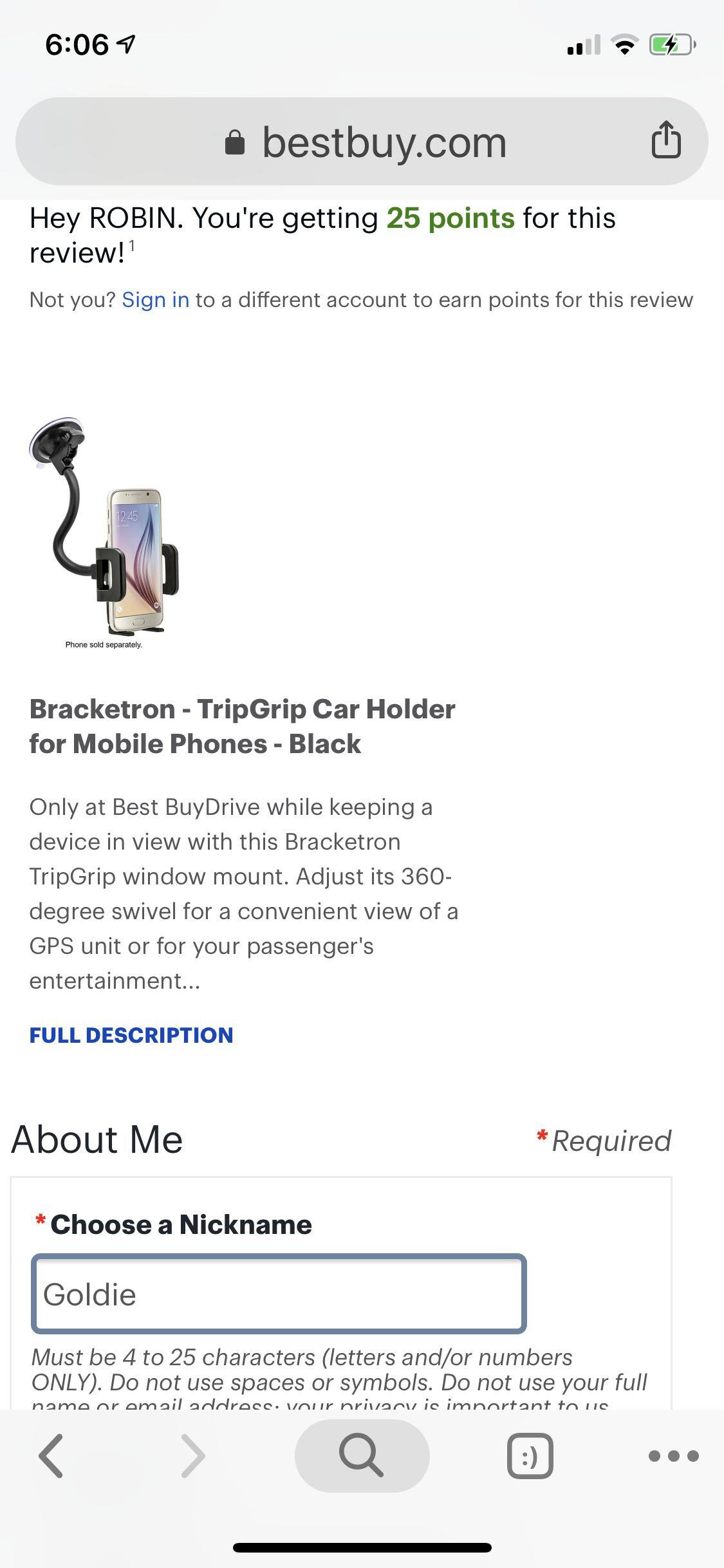Tap the forward navigation arrow
This screenshot has height=1568, width=724.
click(192, 1456)
